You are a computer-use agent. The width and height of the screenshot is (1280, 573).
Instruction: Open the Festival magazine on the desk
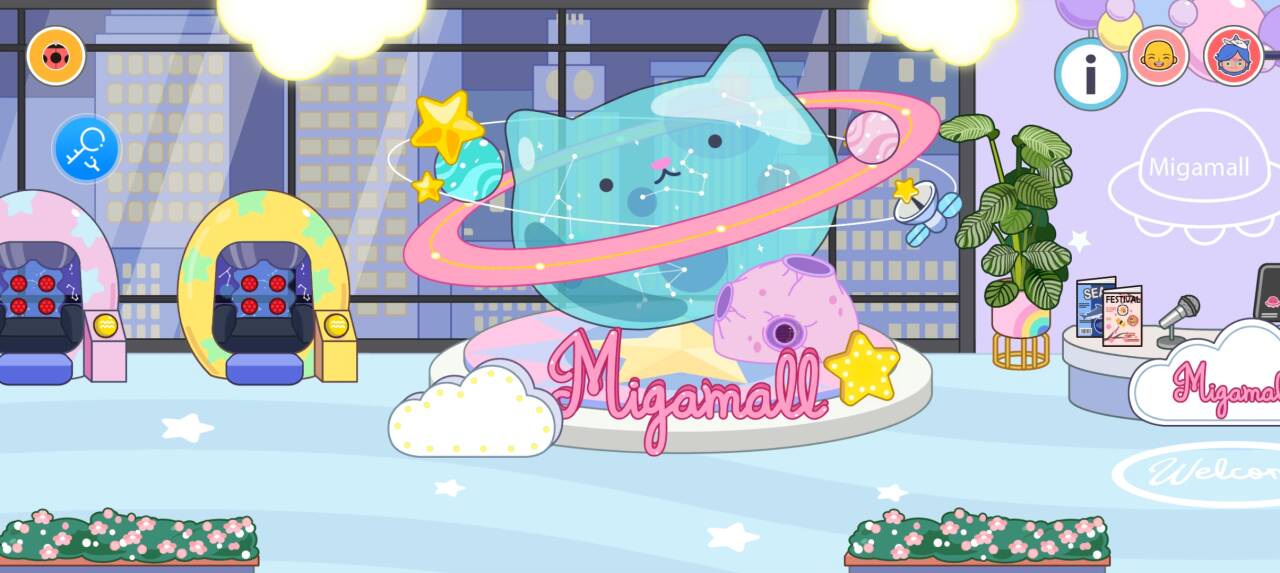pos(1124,315)
